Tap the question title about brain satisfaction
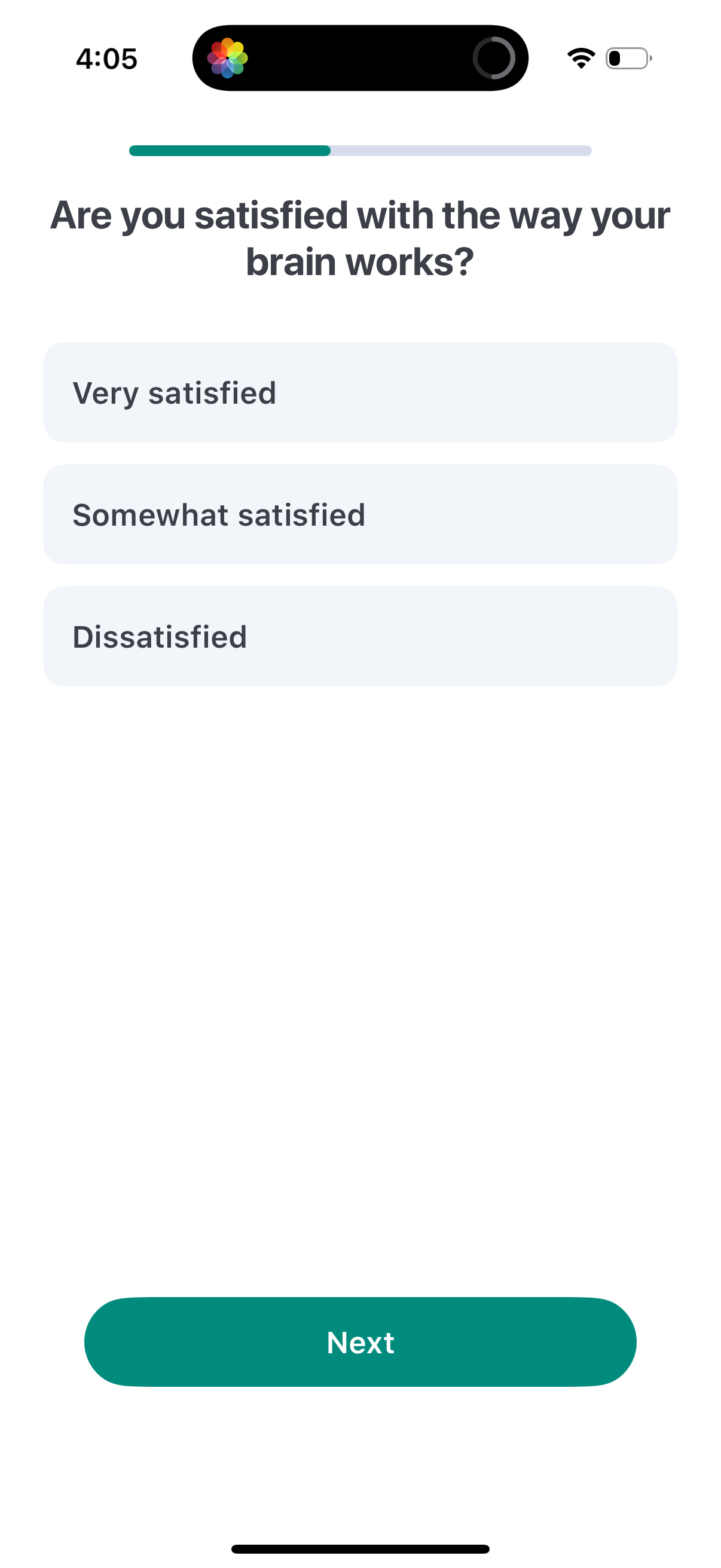The width and height of the screenshot is (721, 1568). (360, 236)
